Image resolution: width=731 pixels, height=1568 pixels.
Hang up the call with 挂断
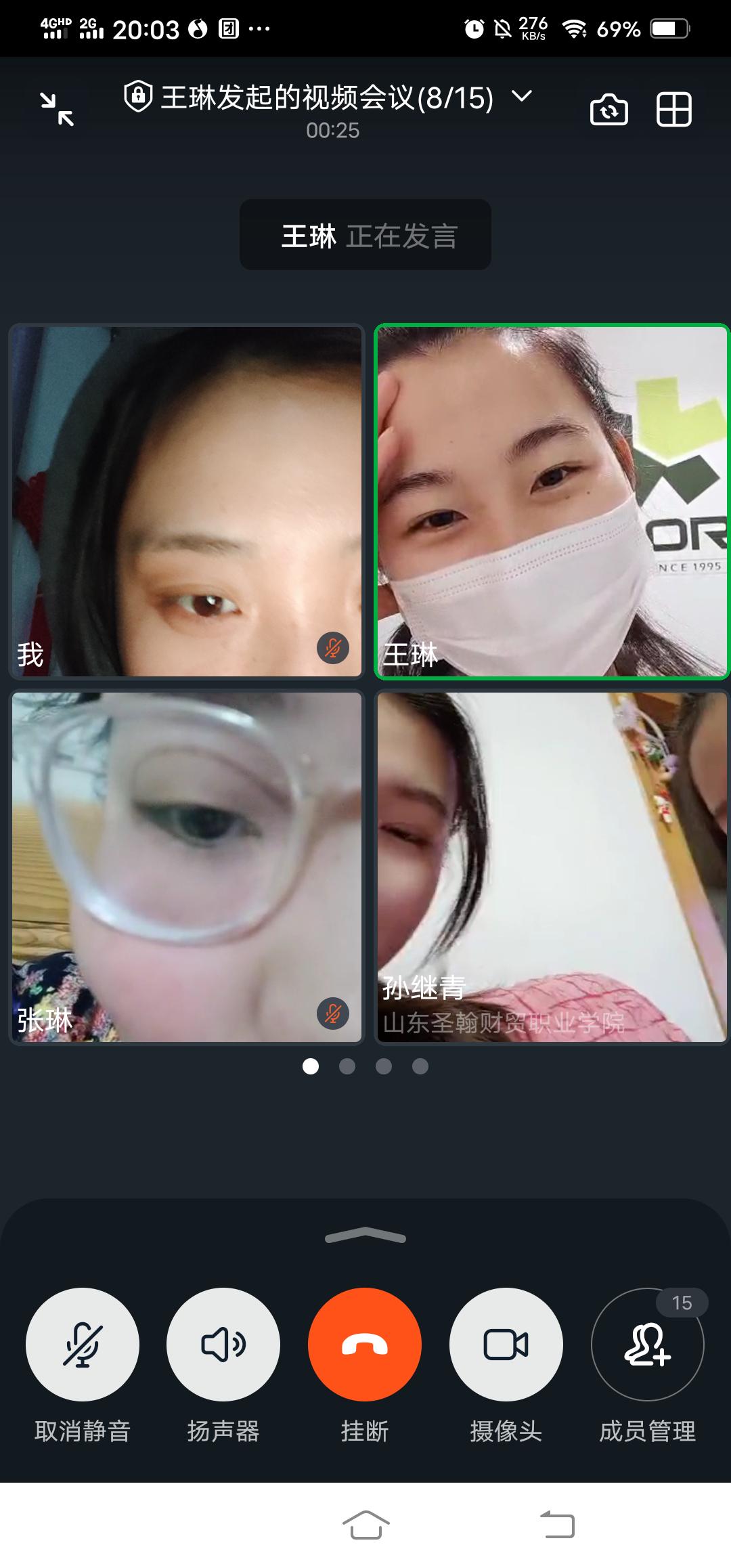365,1345
